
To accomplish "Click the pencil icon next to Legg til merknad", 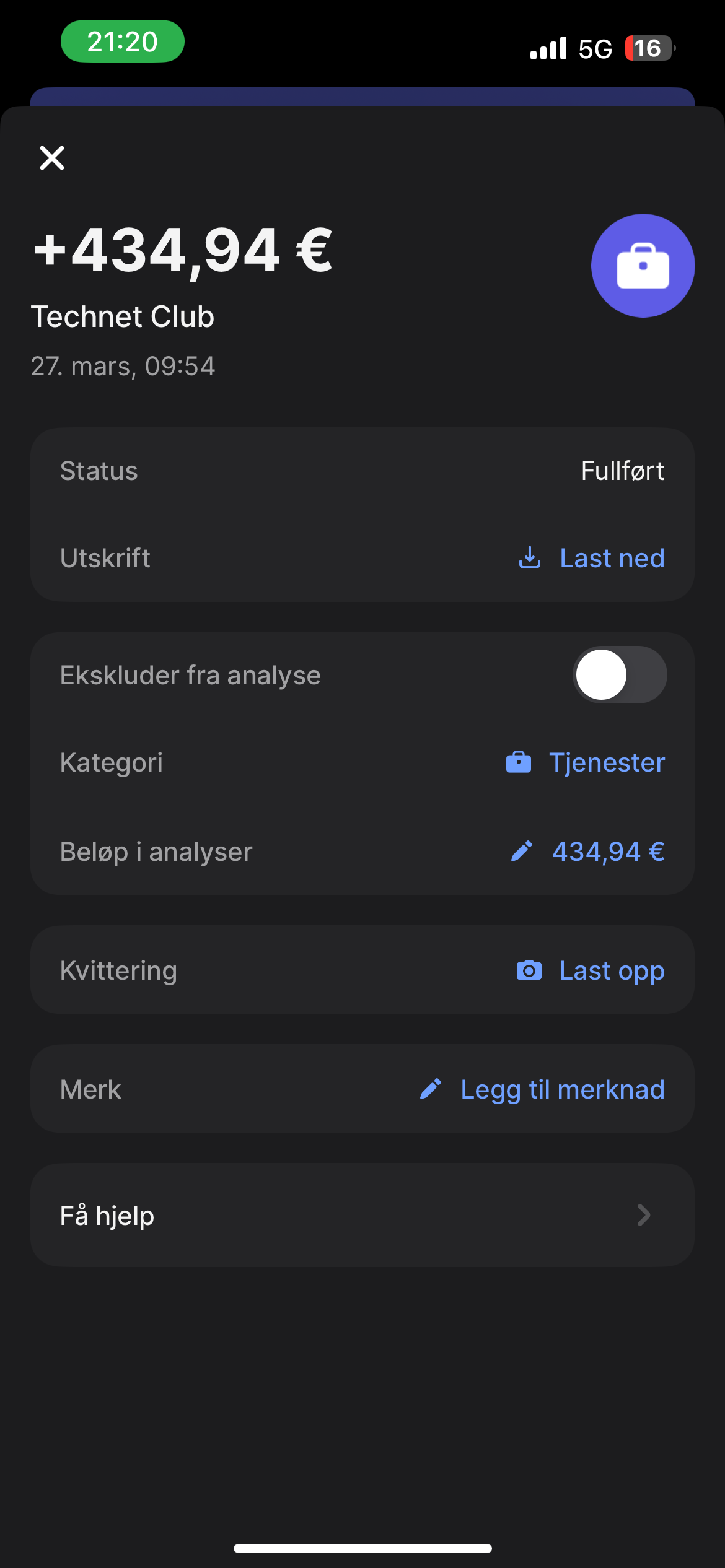I will click(432, 1089).
